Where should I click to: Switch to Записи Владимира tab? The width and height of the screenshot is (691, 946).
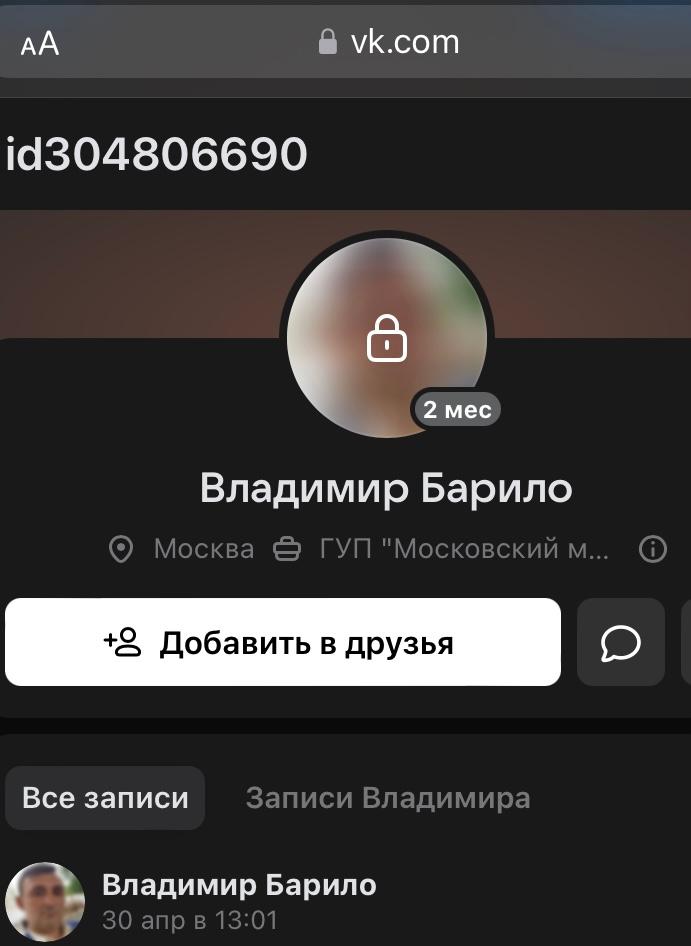[x=387, y=798]
